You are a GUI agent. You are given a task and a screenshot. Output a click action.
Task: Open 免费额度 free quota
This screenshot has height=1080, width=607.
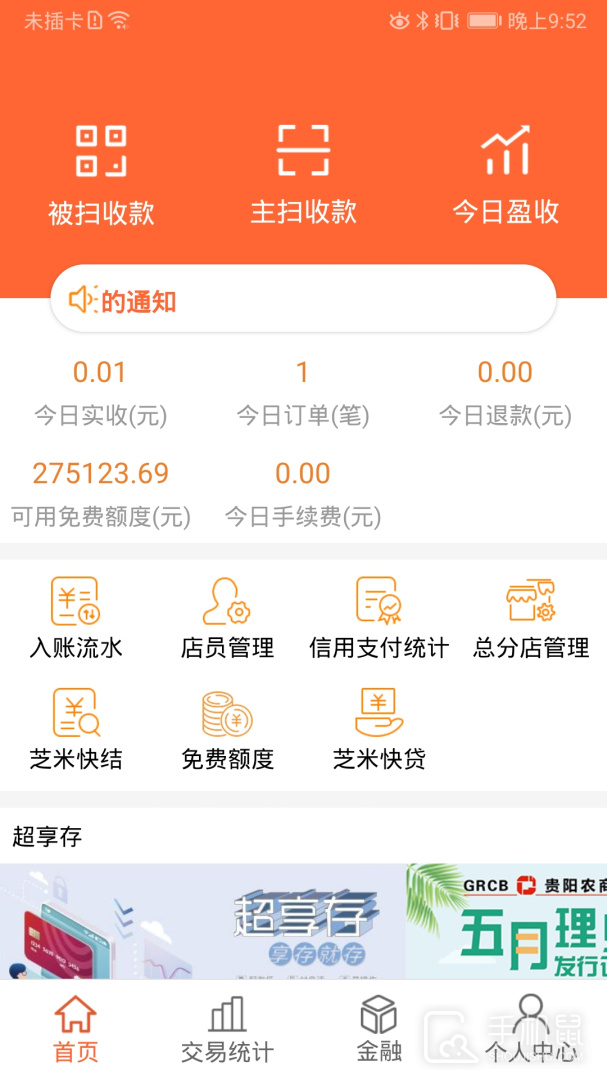pos(227,730)
